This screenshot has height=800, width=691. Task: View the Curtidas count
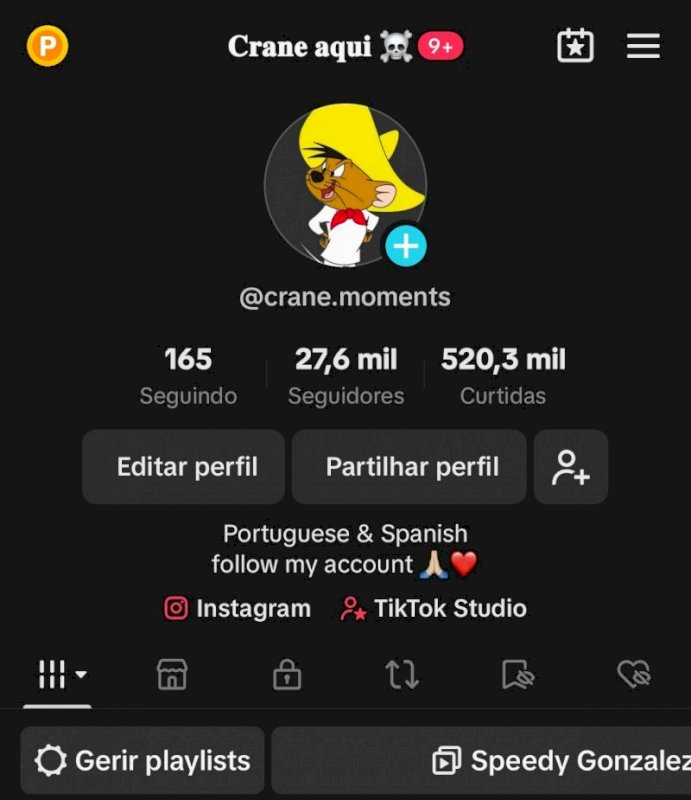point(503,376)
